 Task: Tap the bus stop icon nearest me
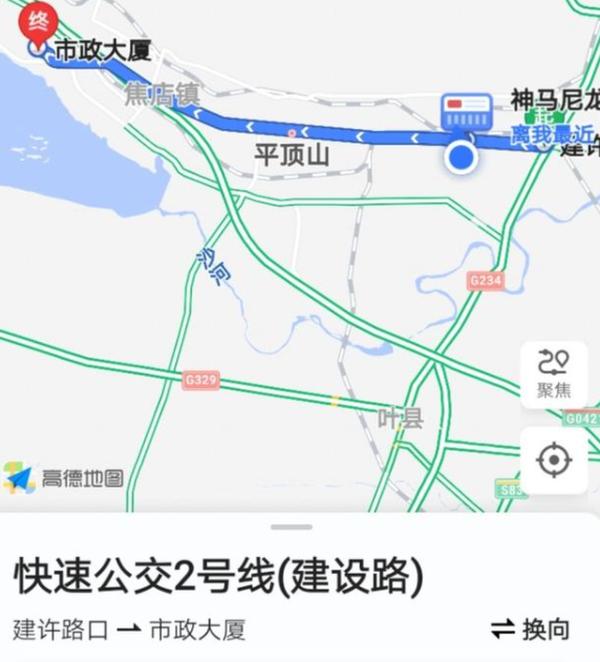(466, 111)
